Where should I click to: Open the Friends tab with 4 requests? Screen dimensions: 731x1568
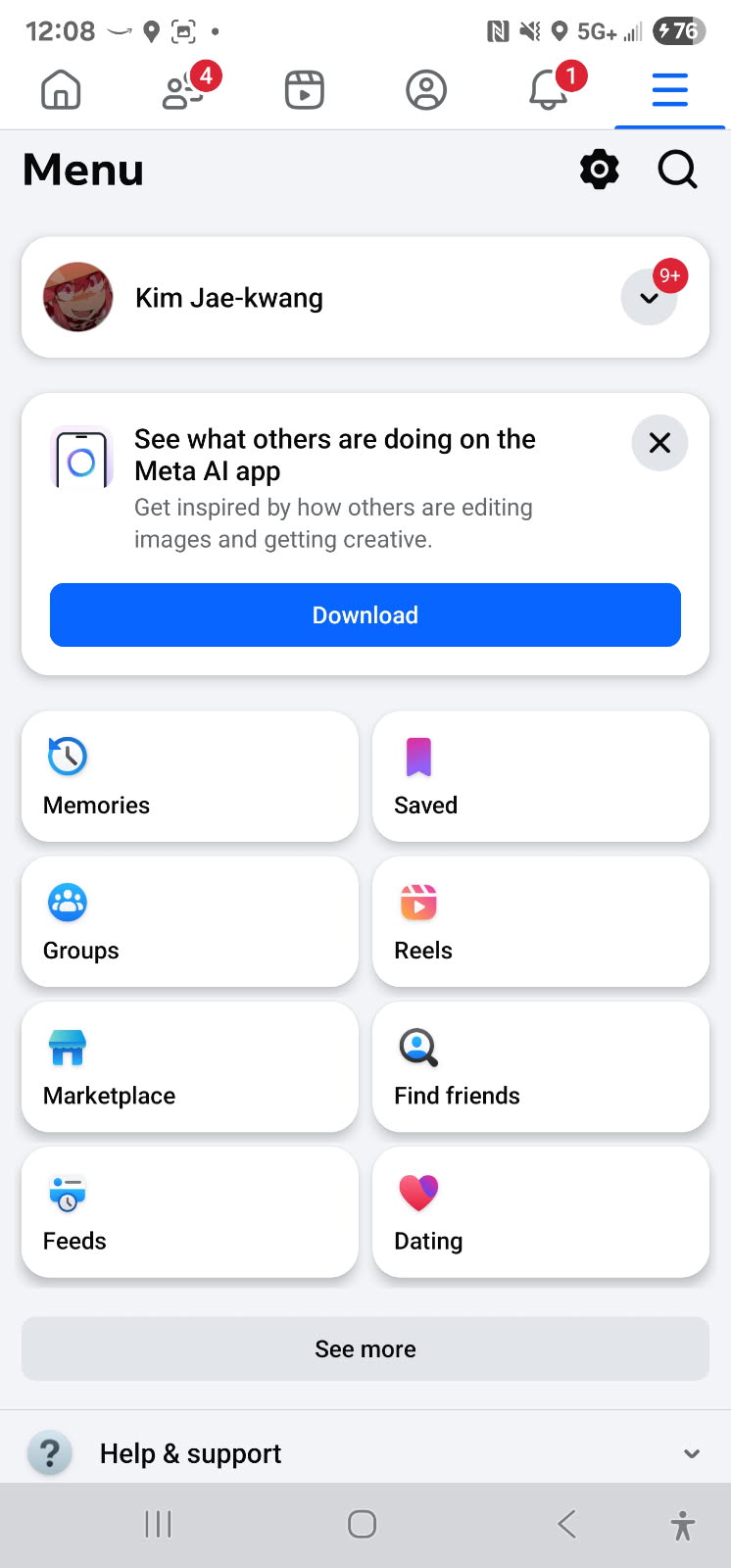click(184, 91)
